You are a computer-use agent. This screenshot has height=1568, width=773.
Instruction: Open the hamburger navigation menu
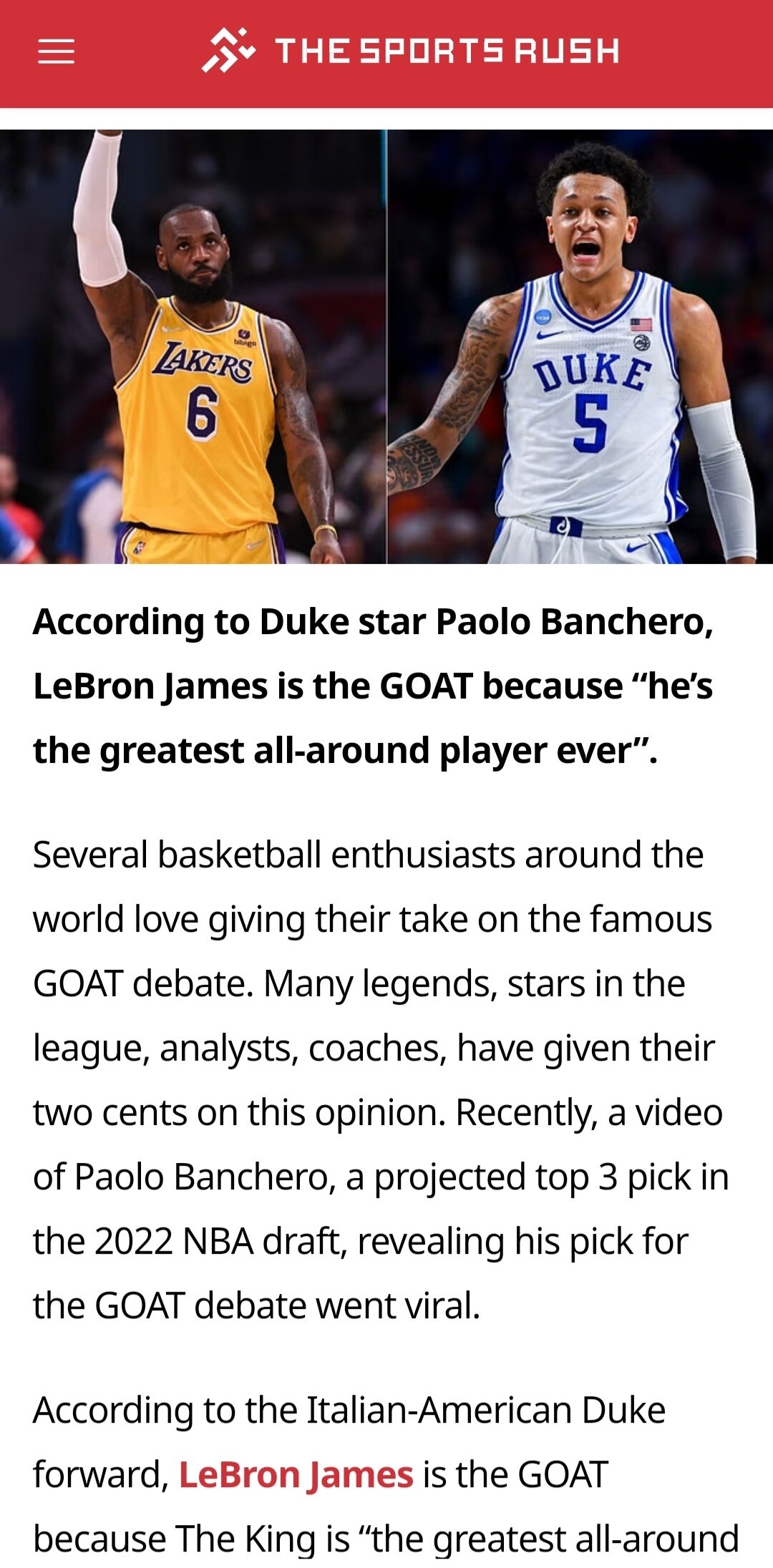click(56, 52)
